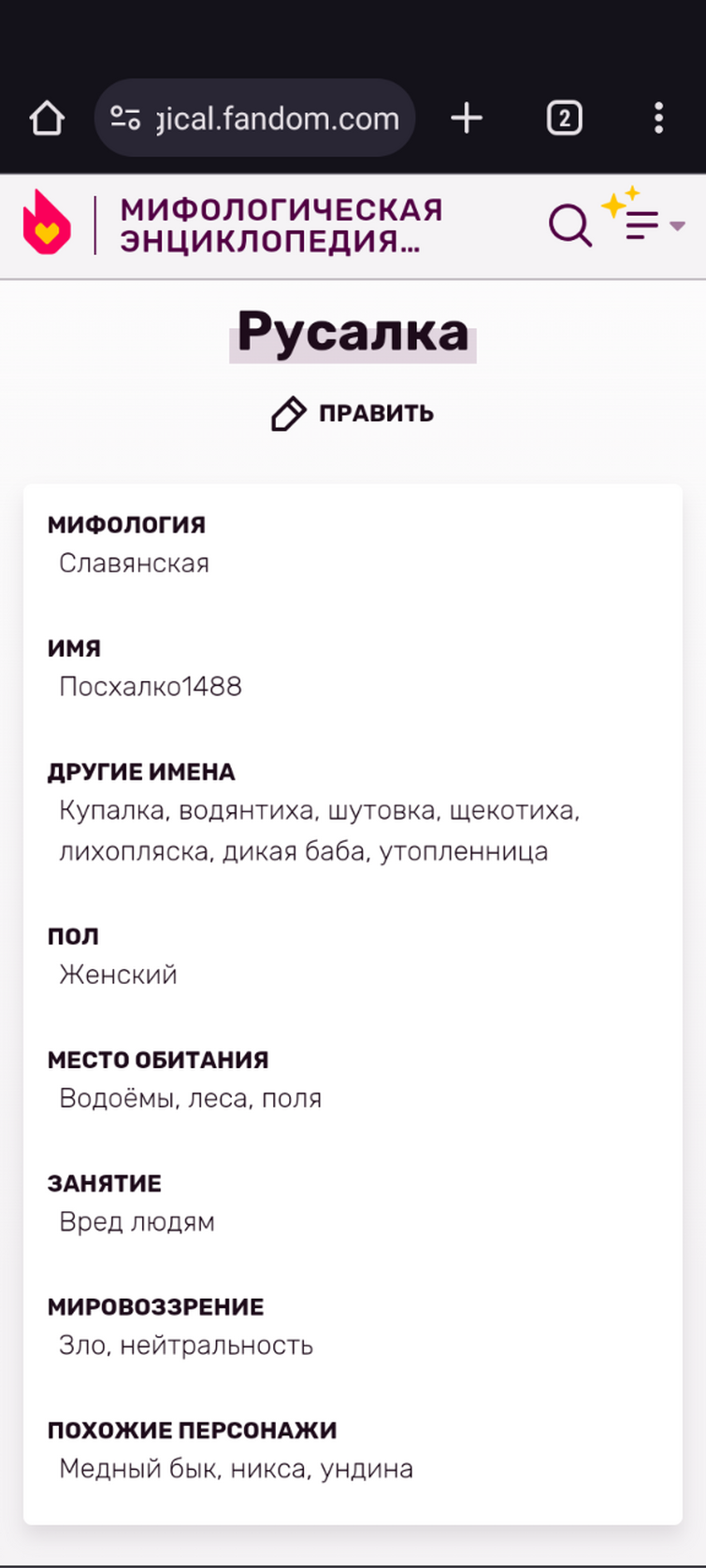This screenshot has height=1568, width=706.
Task: Tap Править to edit the article
Action: point(353,413)
